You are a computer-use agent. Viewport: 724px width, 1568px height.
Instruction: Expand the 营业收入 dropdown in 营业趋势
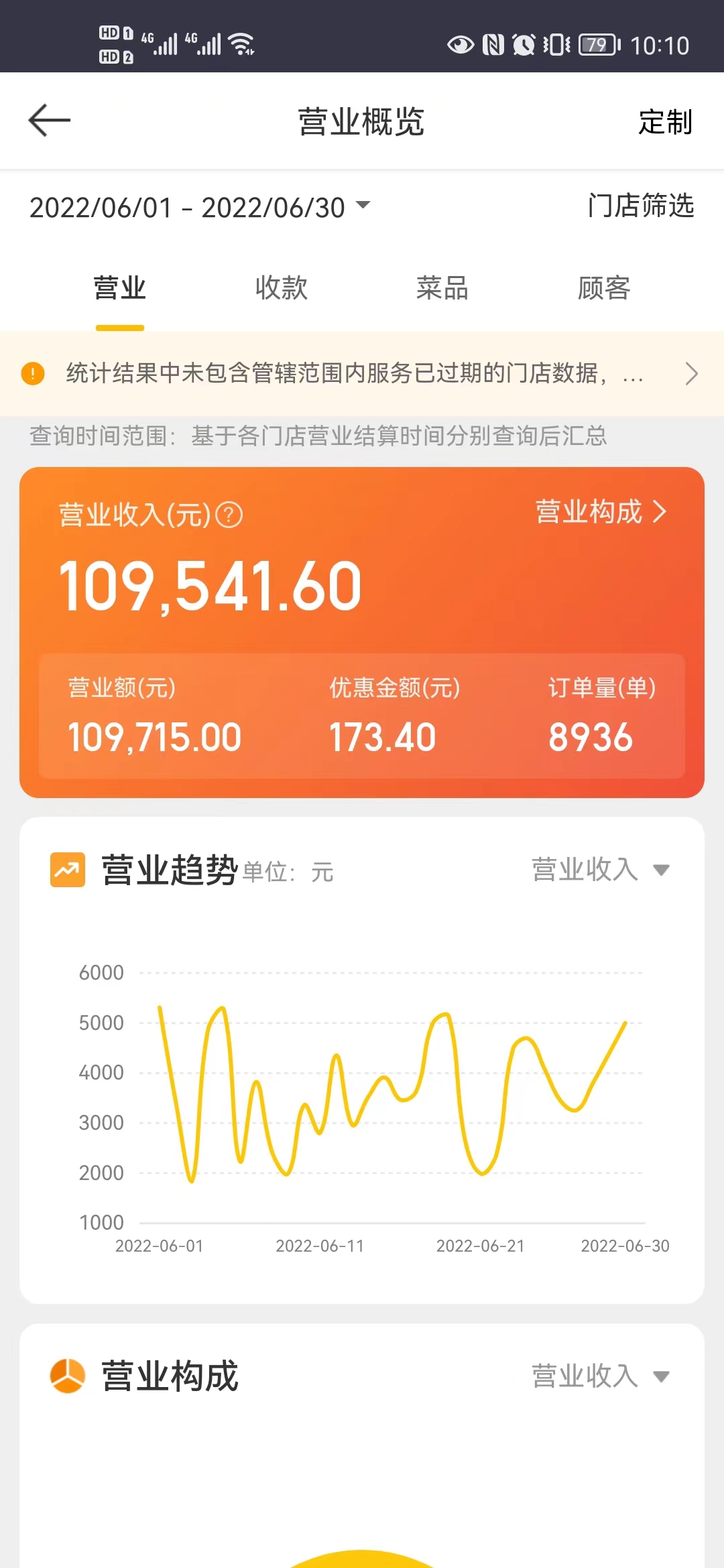601,870
